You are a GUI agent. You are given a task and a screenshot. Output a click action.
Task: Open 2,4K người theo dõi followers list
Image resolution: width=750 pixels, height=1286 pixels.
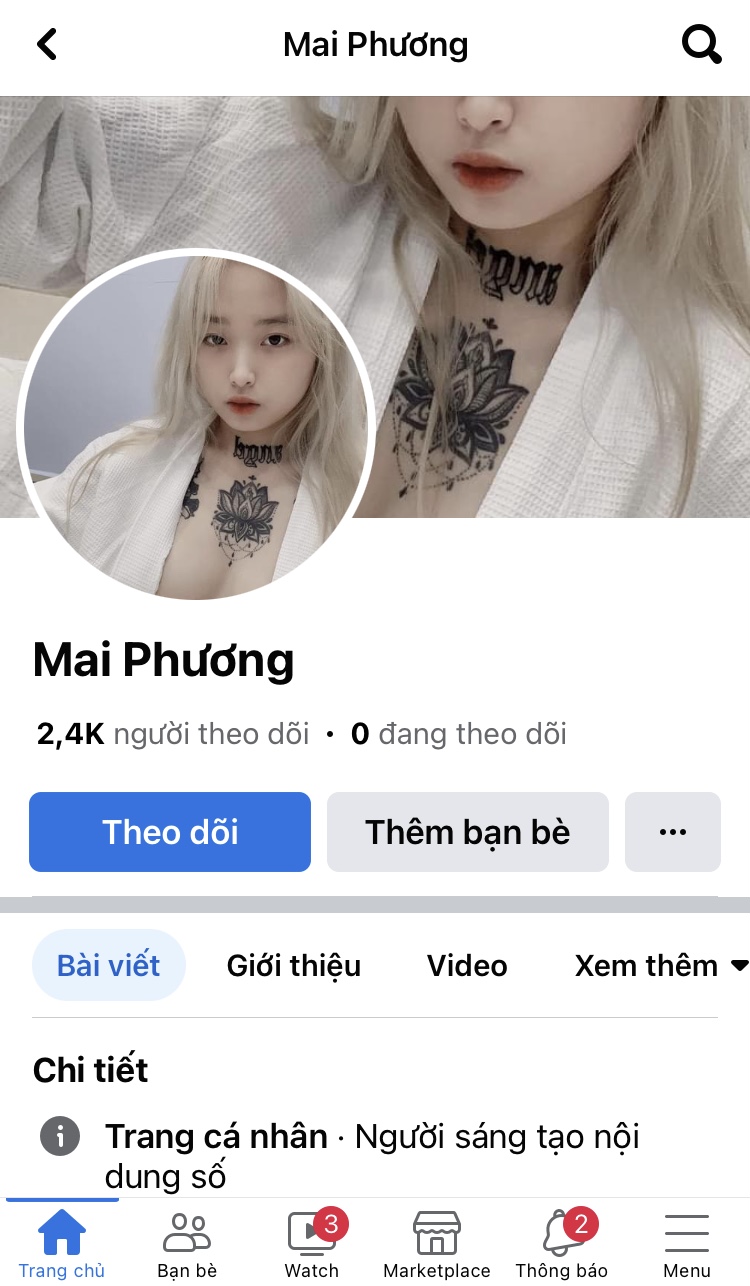point(173,734)
